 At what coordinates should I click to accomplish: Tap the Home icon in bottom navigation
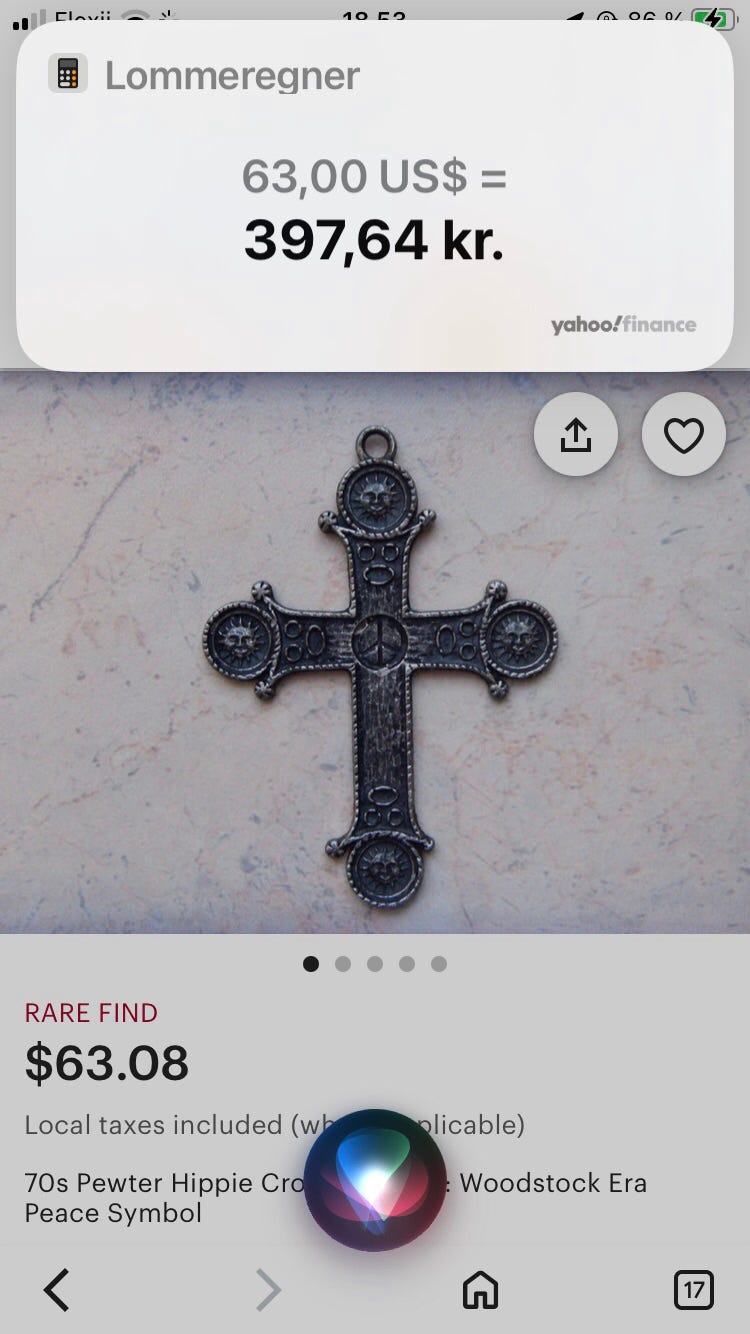click(479, 1290)
